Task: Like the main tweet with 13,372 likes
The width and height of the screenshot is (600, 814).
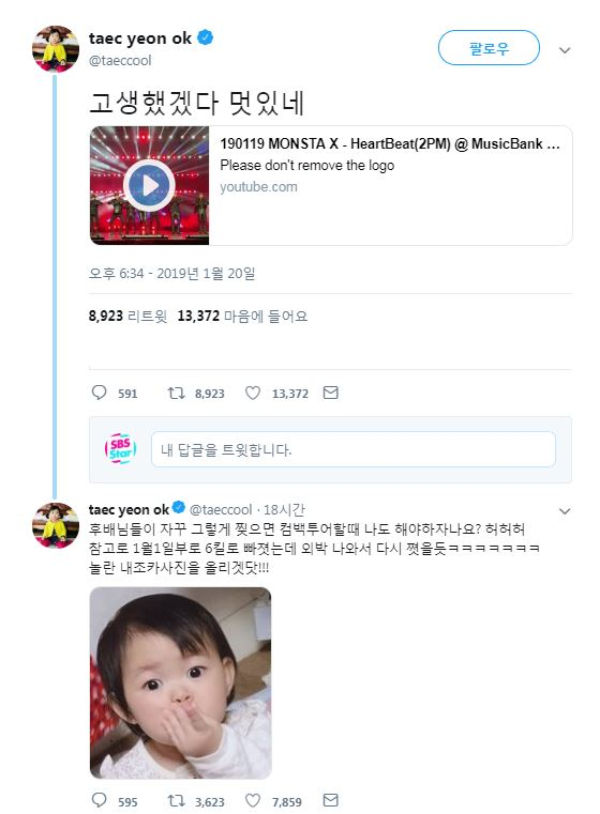Action: click(253, 393)
